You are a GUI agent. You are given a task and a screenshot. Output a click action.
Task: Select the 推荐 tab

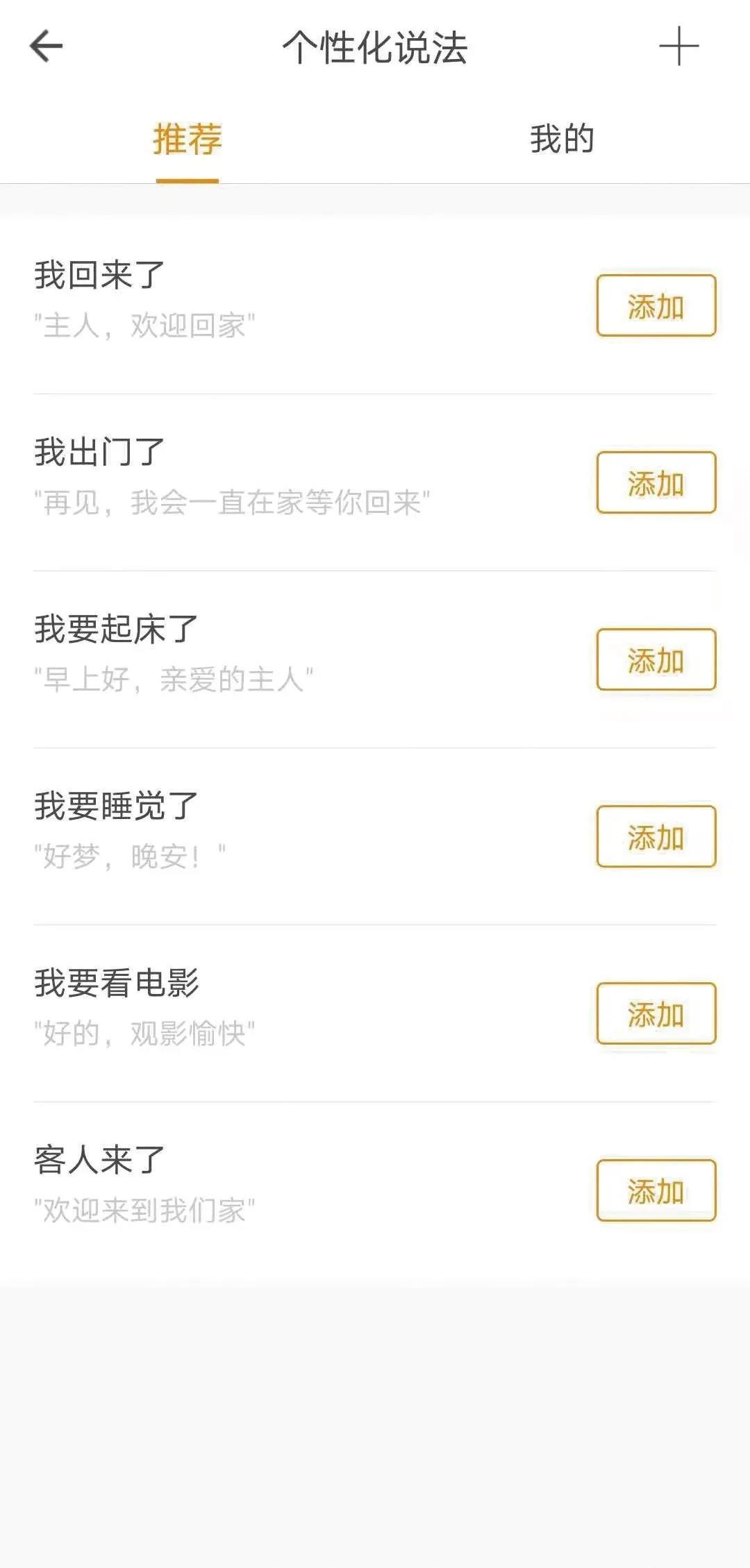[x=187, y=139]
